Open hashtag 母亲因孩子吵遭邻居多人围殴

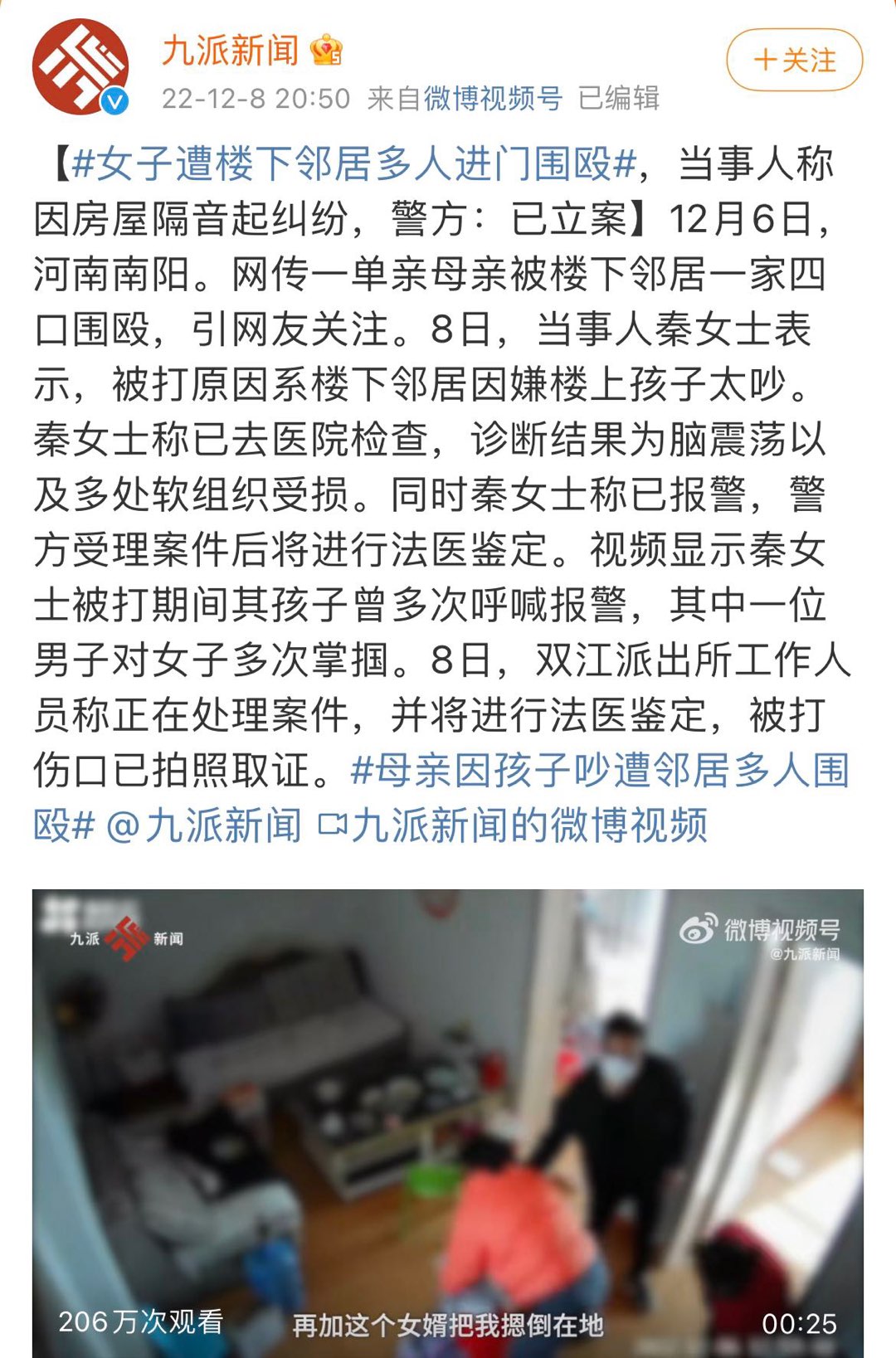pyautogui.click(x=599, y=771)
